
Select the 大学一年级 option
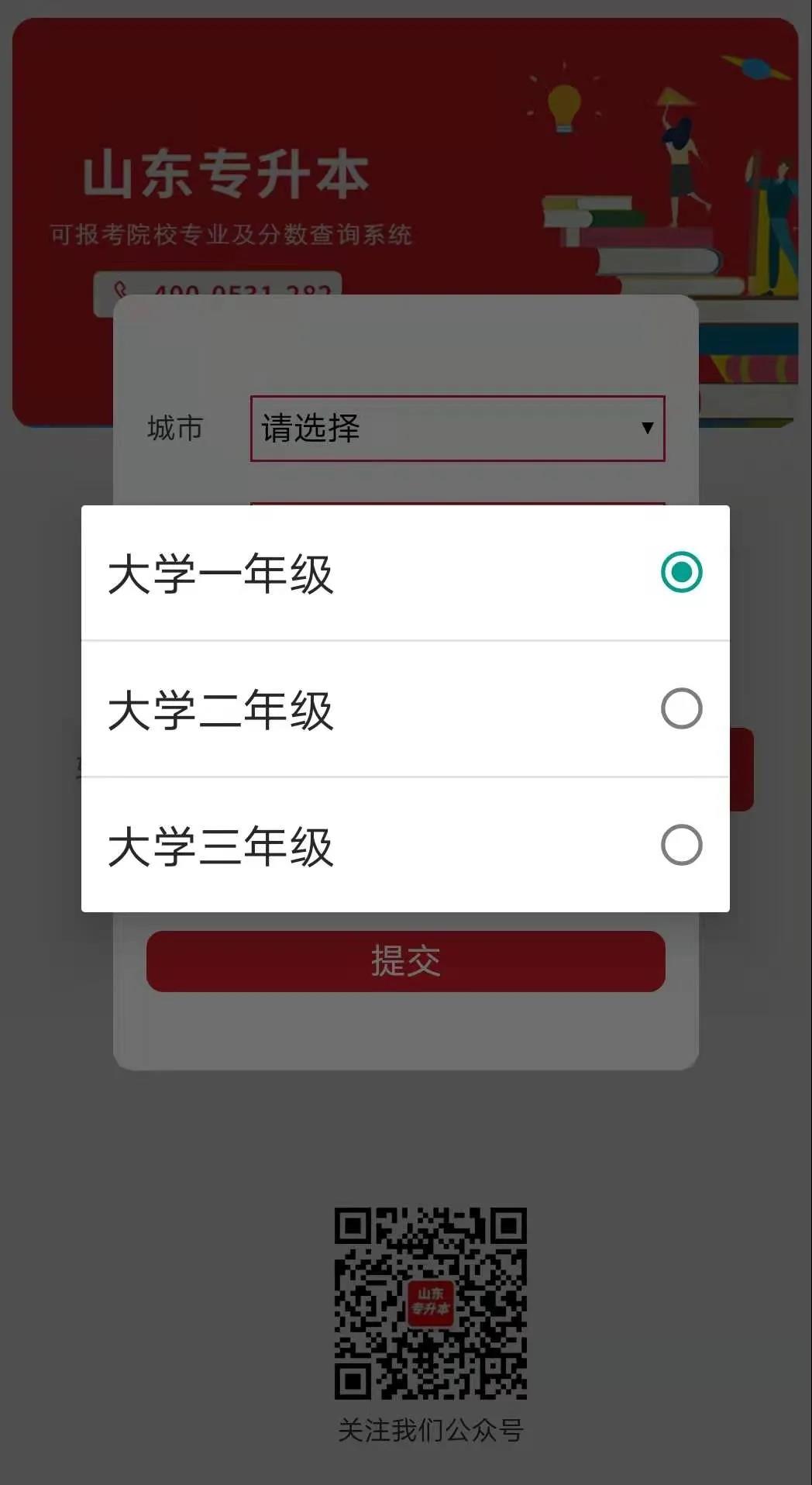[405, 573]
